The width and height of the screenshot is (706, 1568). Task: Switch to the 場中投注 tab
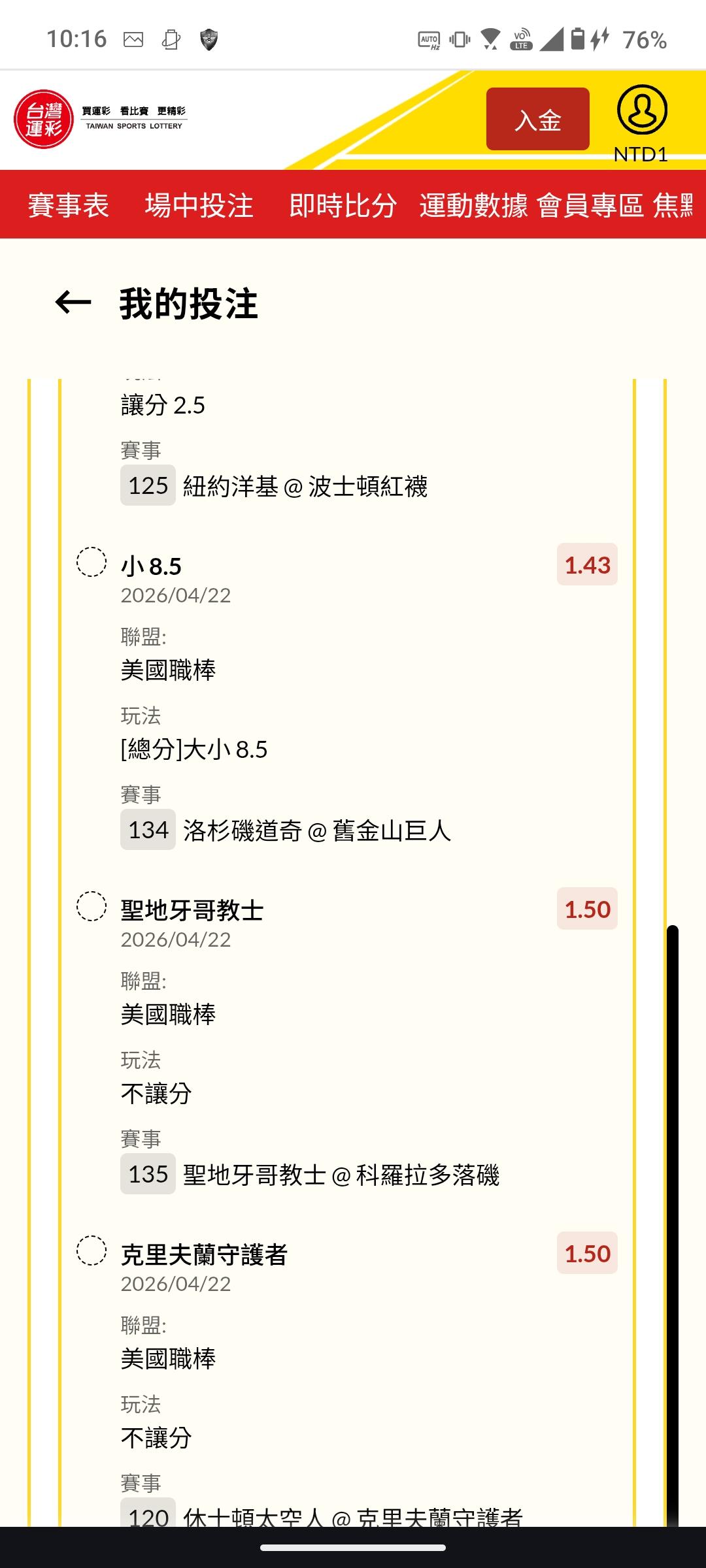199,205
